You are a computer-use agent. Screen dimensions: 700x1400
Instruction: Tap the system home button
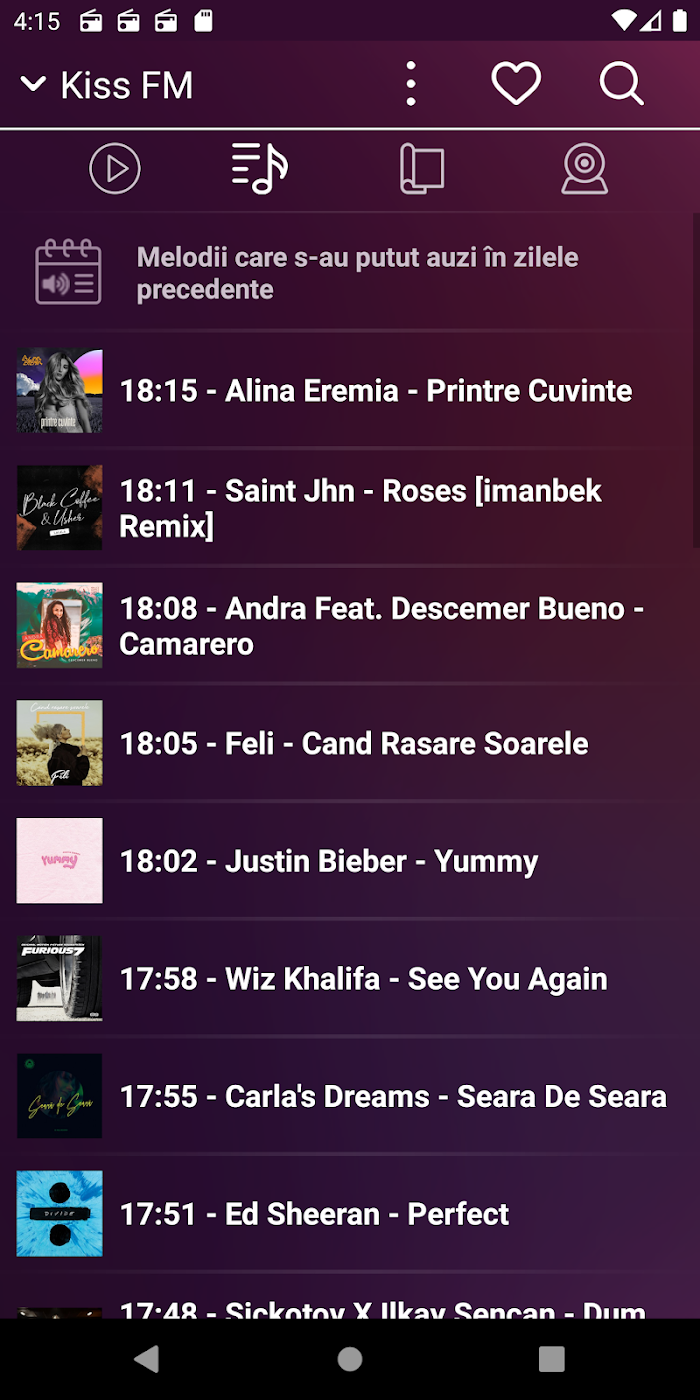pos(350,1358)
